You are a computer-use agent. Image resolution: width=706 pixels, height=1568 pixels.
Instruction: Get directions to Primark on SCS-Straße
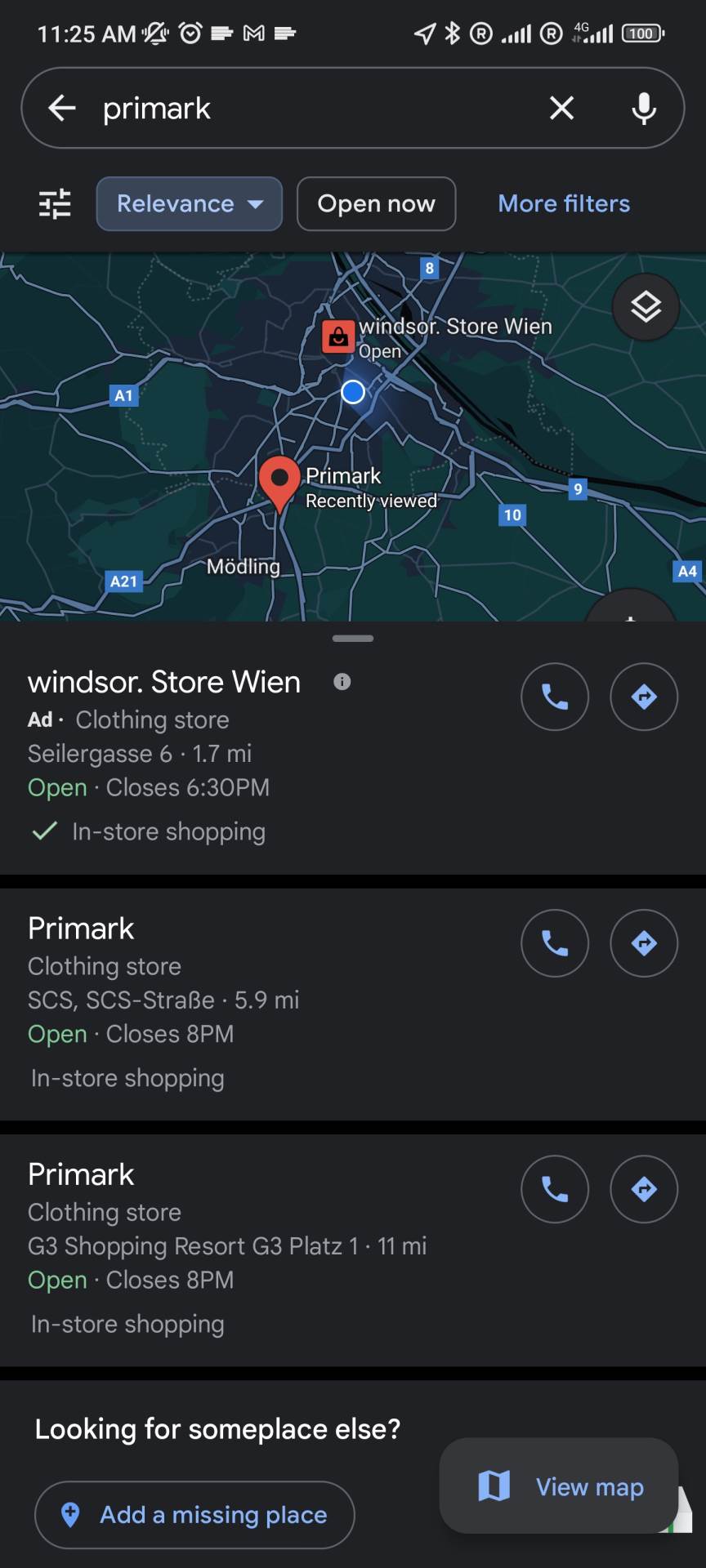[x=644, y=943]
